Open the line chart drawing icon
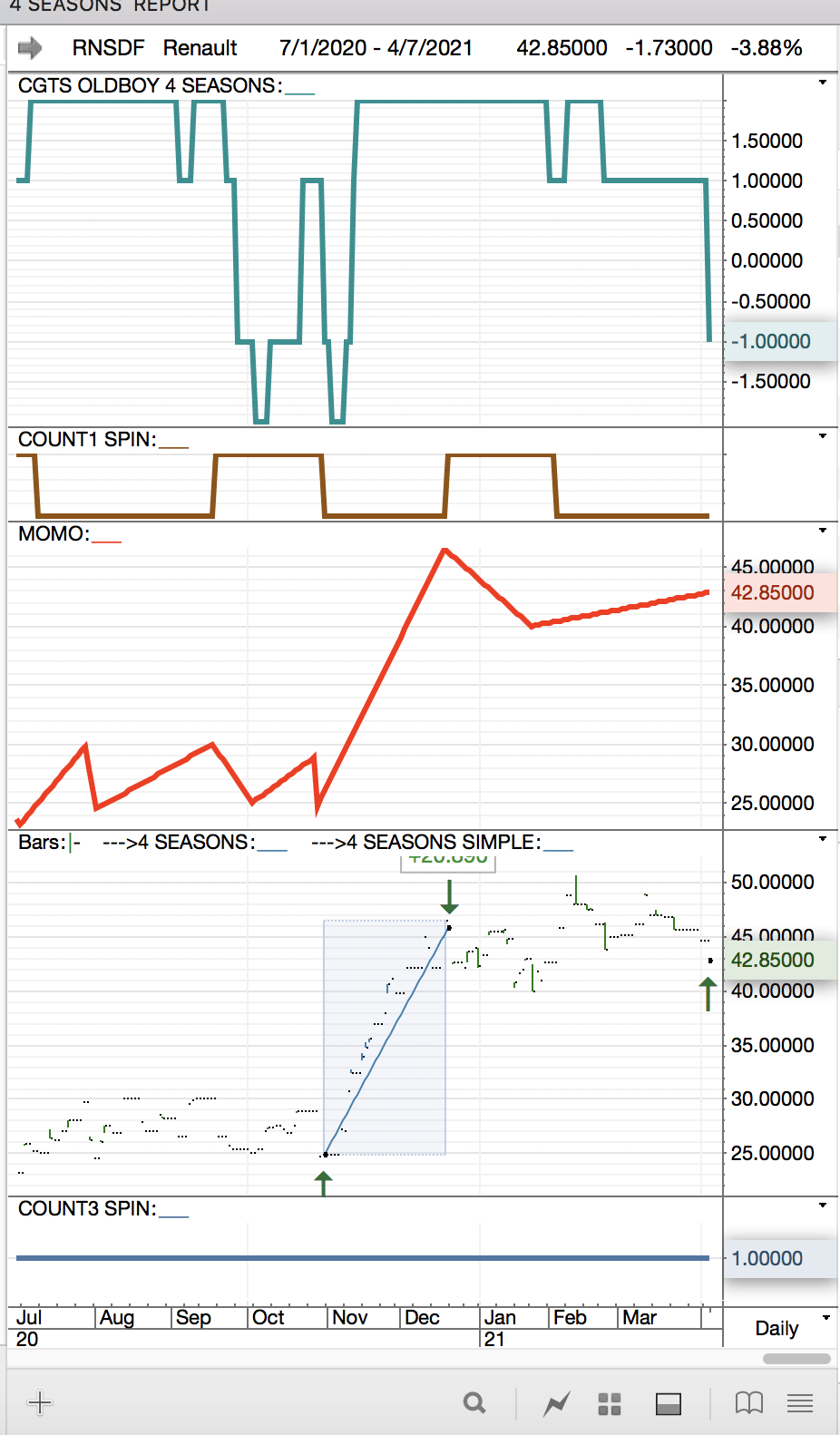Viewport: 840px width, 1435px height. point(556,1404)
